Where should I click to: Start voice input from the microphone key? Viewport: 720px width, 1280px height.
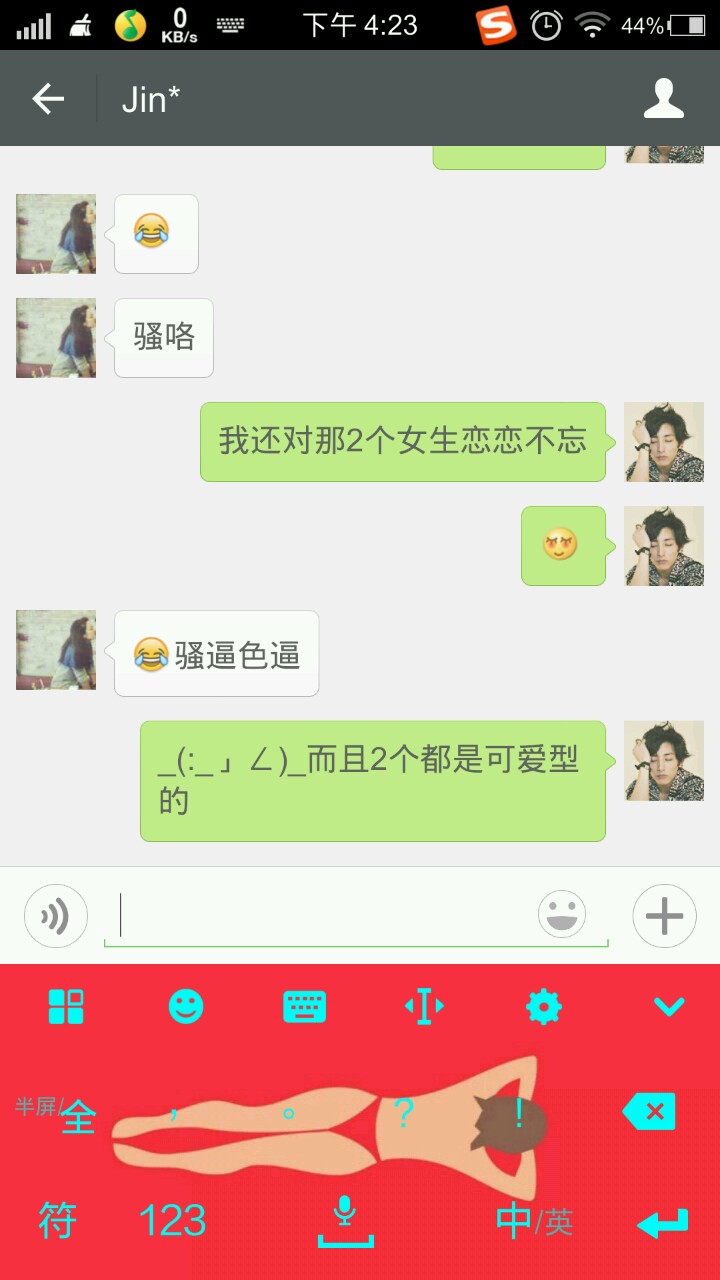(345, 1221)
